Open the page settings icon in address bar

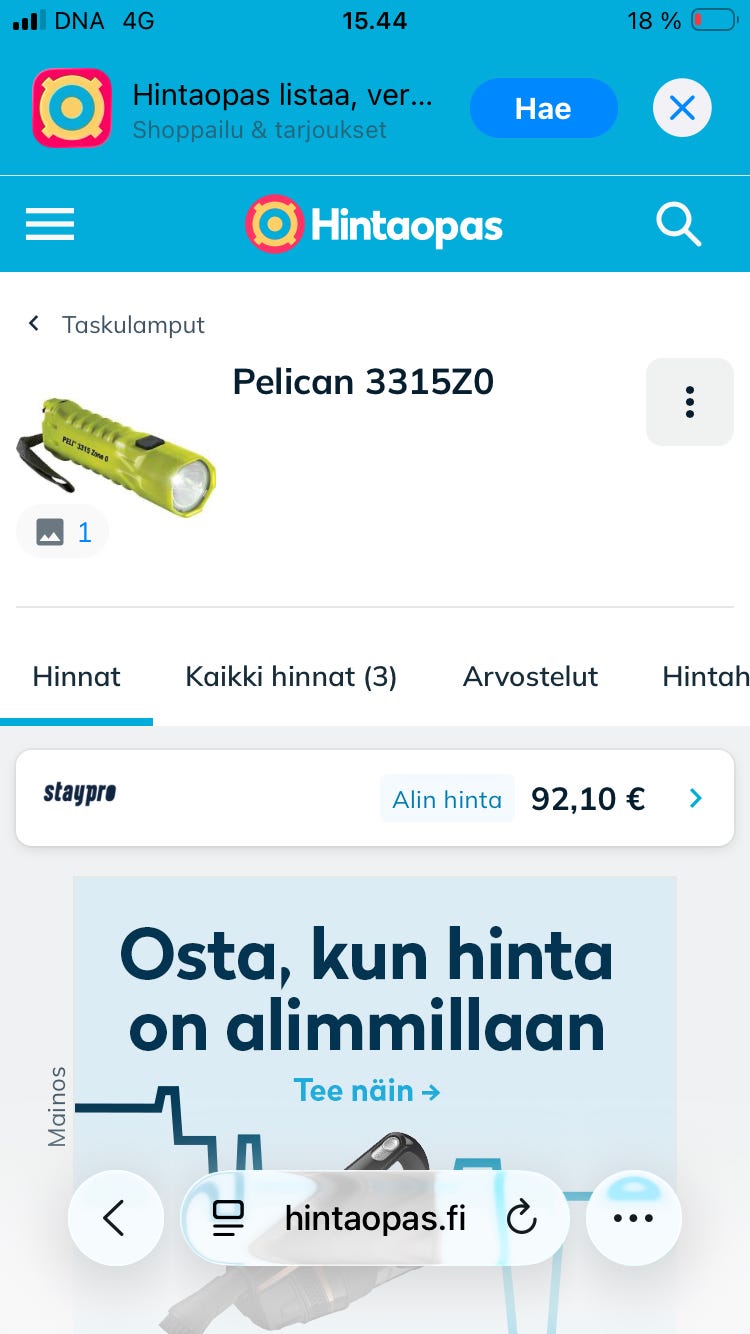coord(229,1218)
